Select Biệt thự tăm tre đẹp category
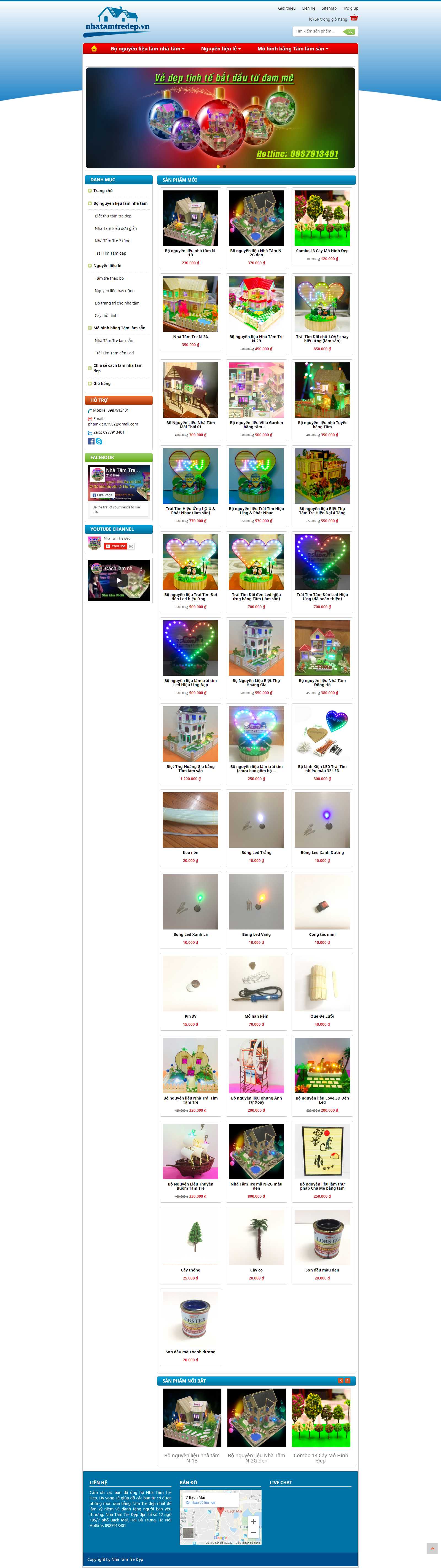The image size is (441, 1568). 113,216
